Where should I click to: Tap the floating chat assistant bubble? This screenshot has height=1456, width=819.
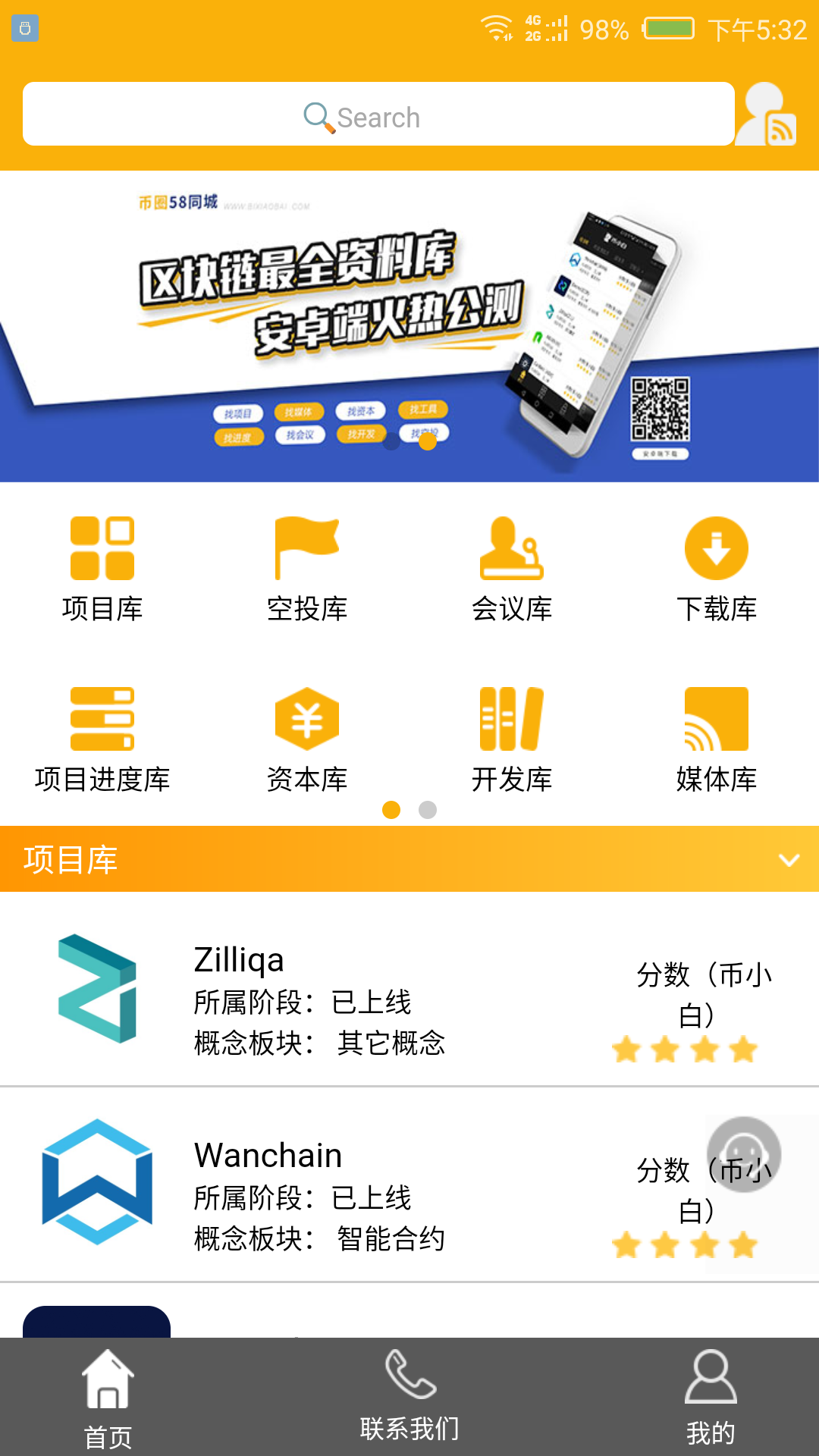point(744,1153)
